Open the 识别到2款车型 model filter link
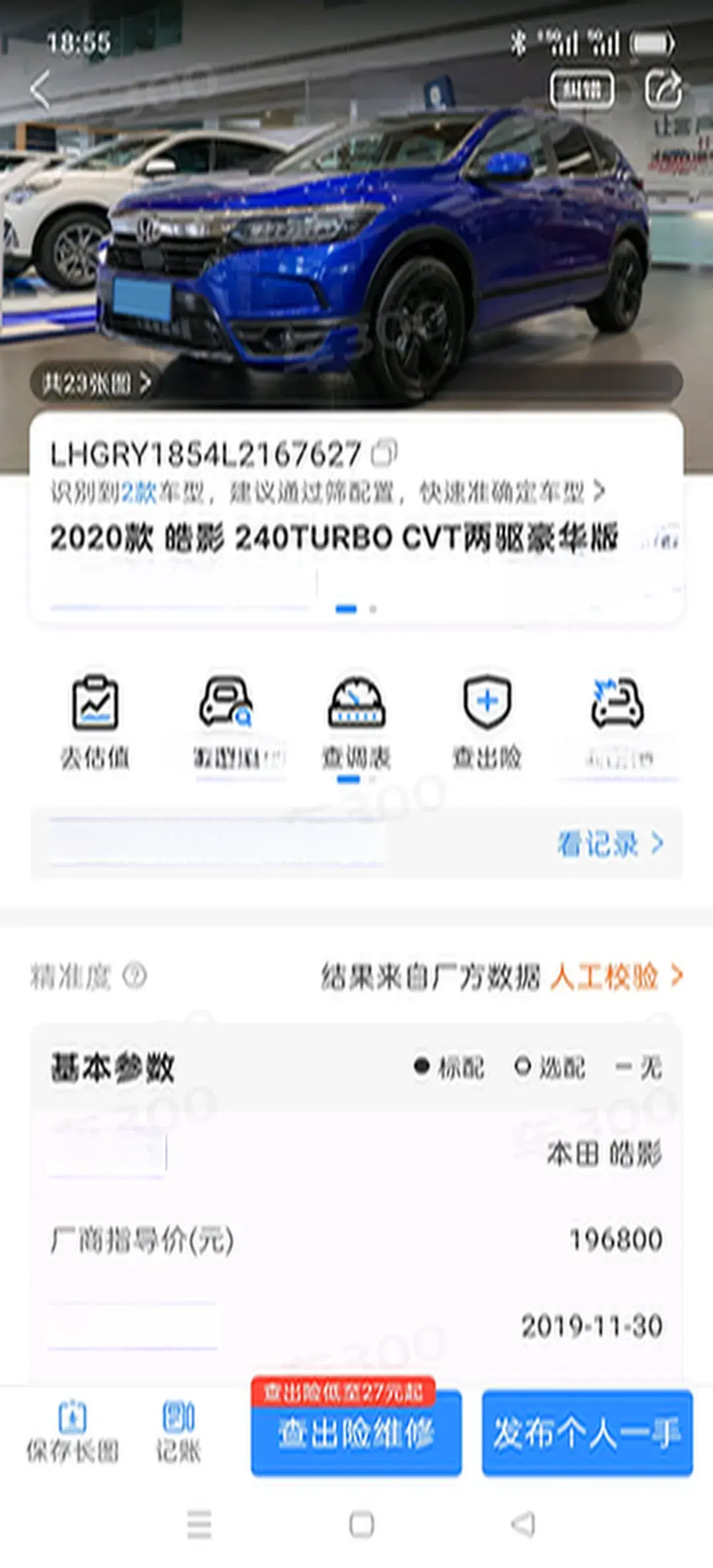The width and height of the screenshot is (713, 1568). [327, 492]
